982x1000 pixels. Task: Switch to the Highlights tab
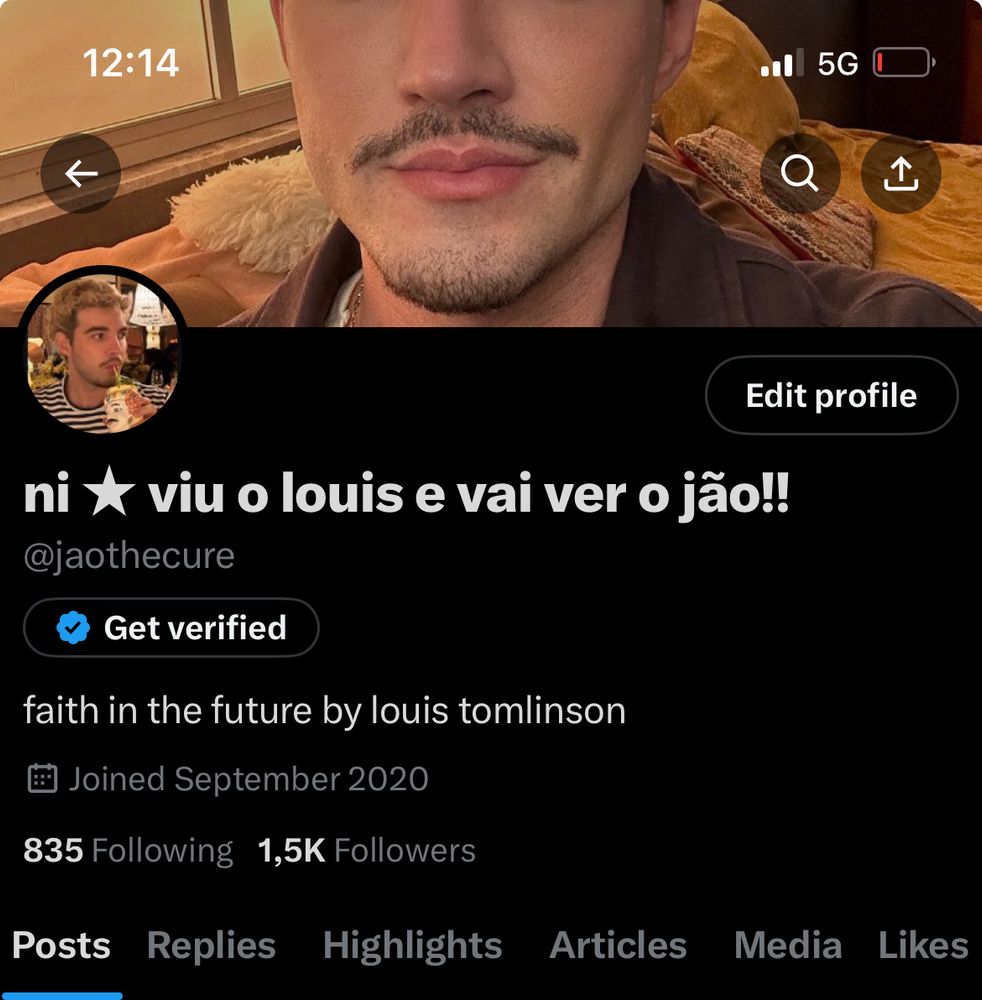(x=412, y=945)
